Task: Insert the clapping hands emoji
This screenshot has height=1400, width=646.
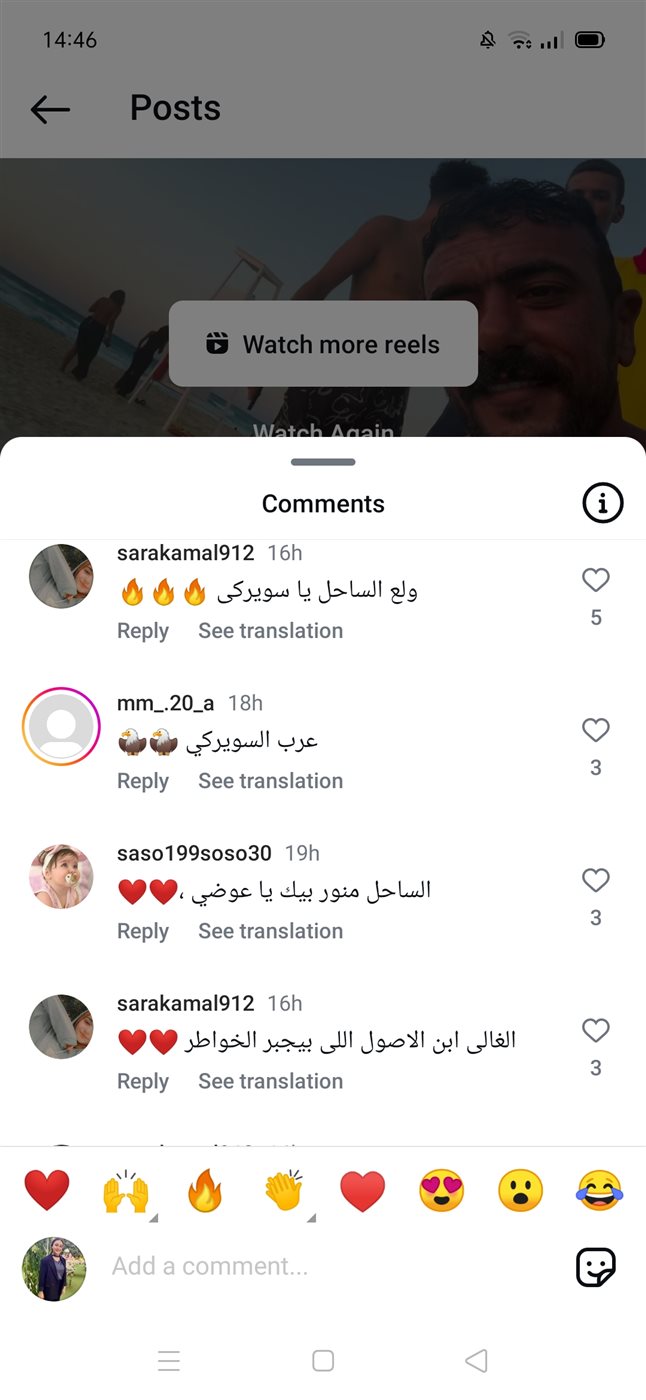Action: click(284, 1192)
